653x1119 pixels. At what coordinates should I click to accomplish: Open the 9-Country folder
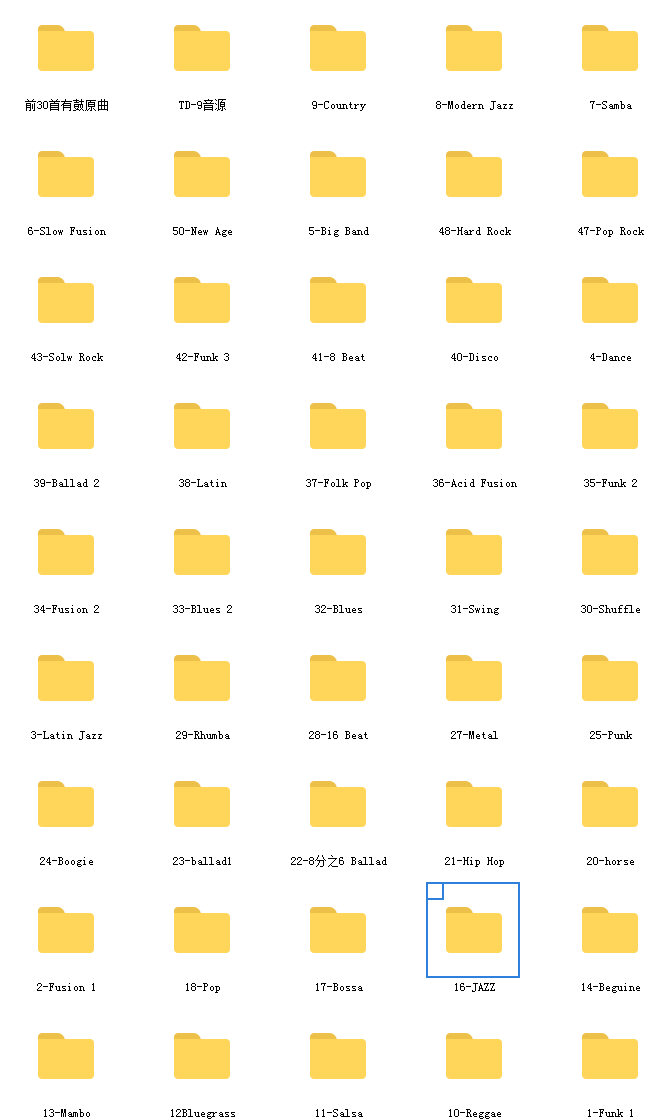pyautogui.click(x=338, y=48)
